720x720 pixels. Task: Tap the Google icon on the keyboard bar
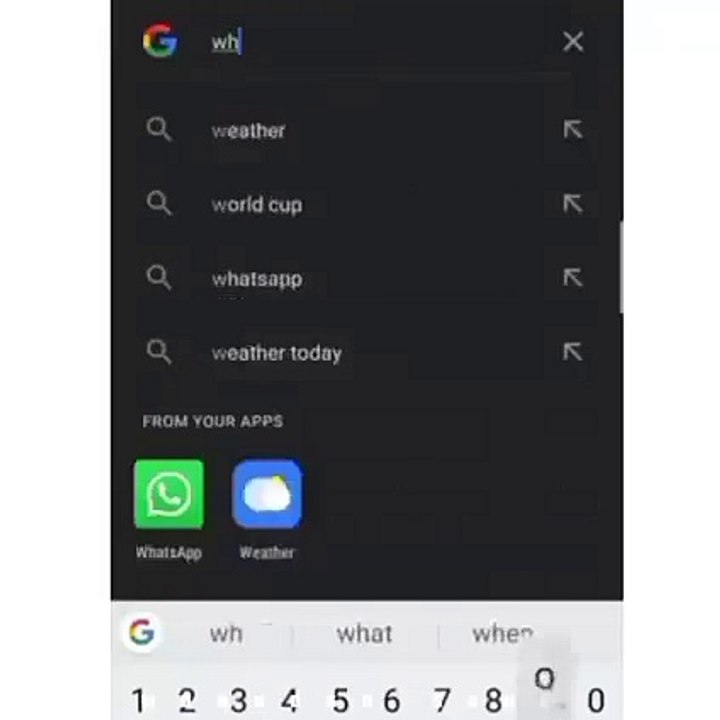[x=141, y=633]
